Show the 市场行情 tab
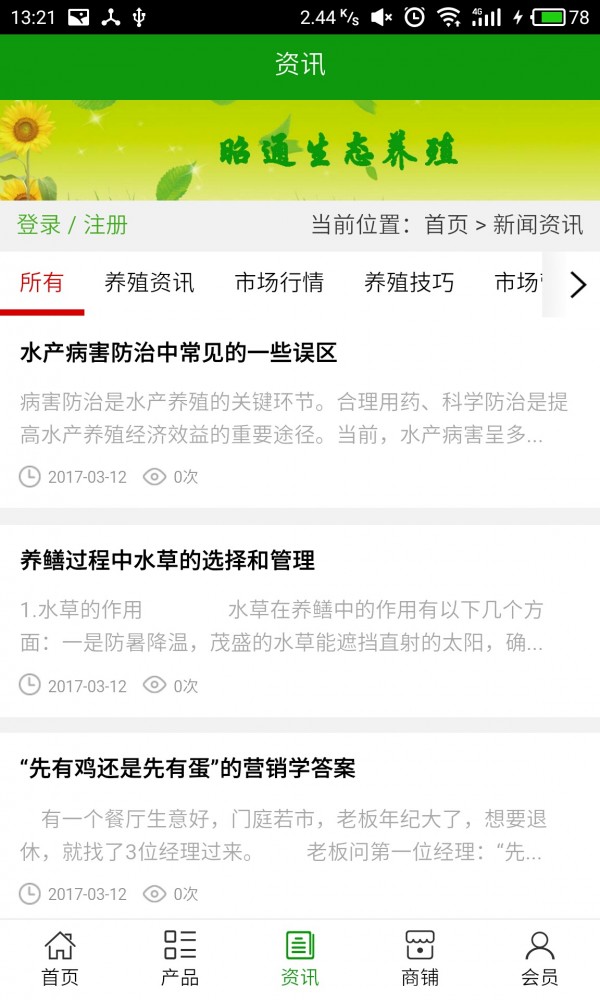600x1000 pixels. pyautogui.click(x=279, y=283)
